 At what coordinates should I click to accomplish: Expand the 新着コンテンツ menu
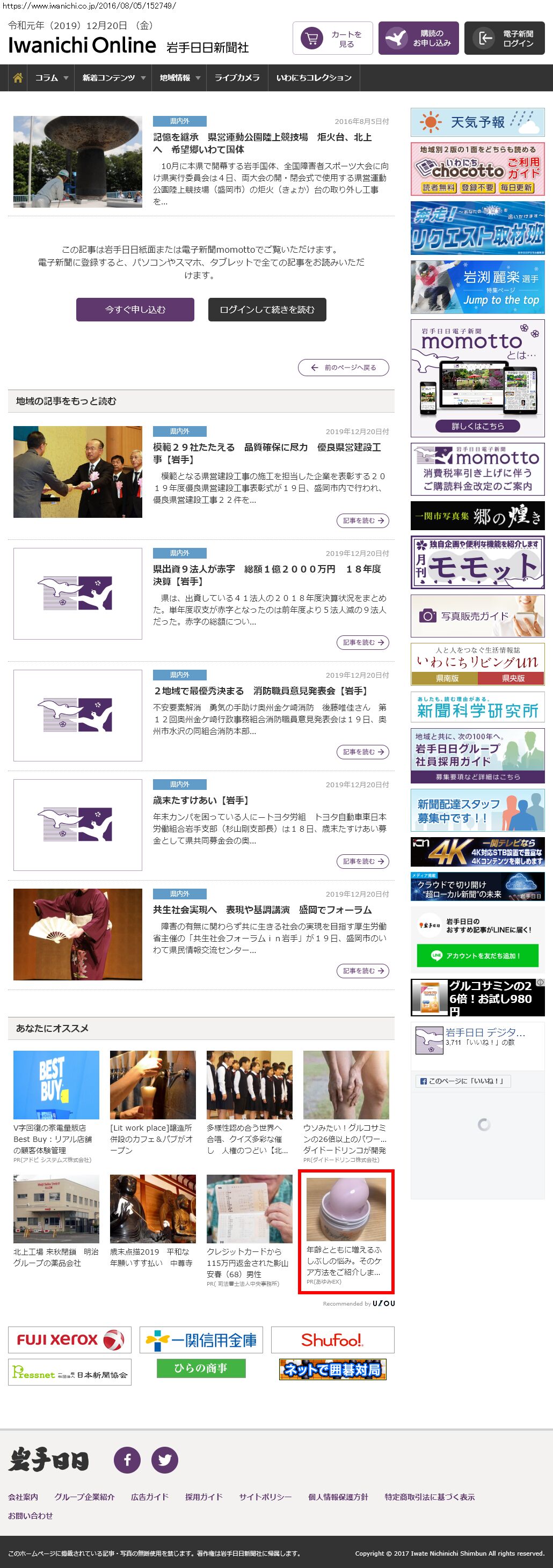(x=113, y=78)
